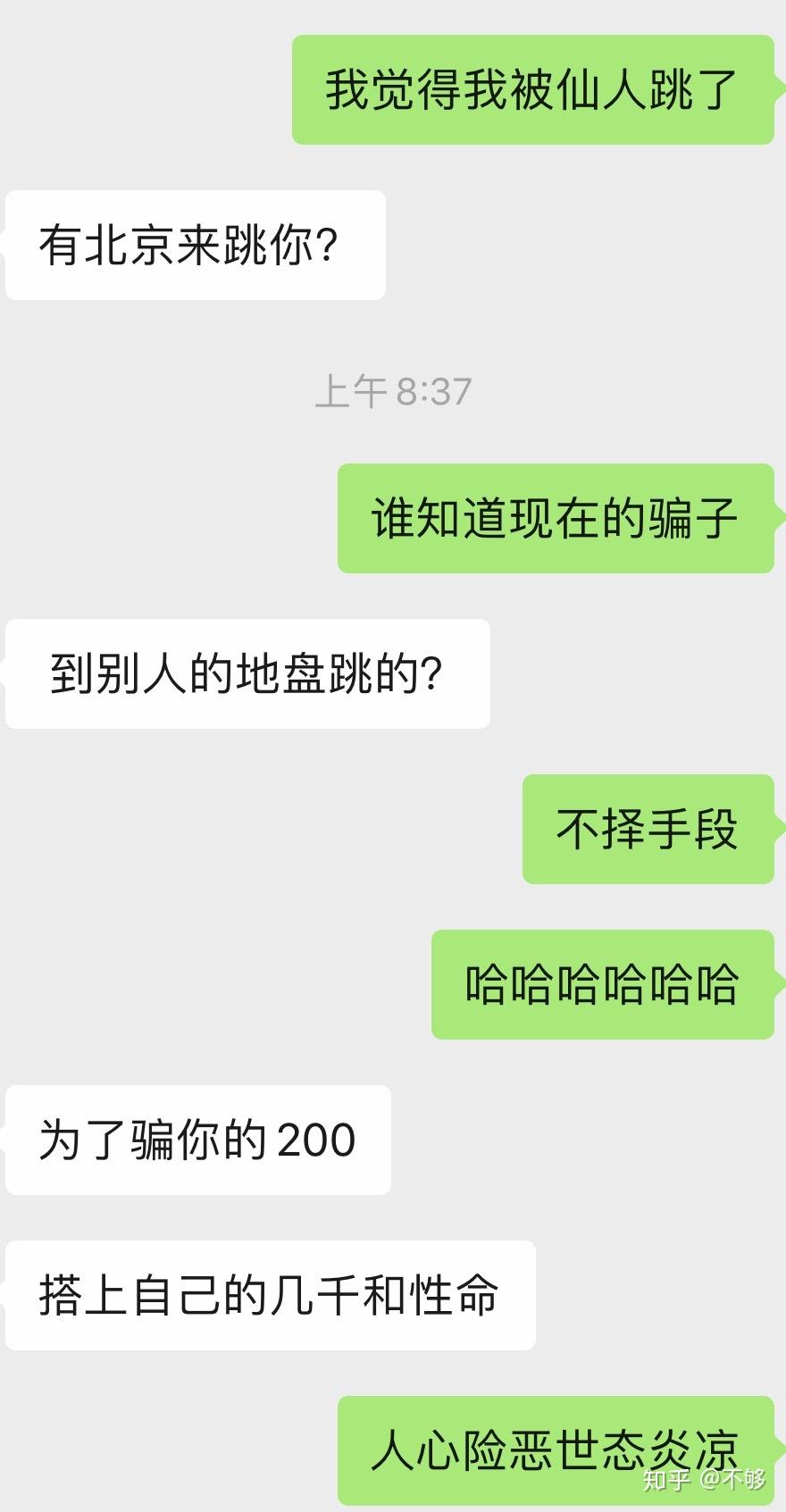Select the laughing message "哈哈哈哈哈哈"
Screen dimensions: 786x1512
[x=601, y=985]
